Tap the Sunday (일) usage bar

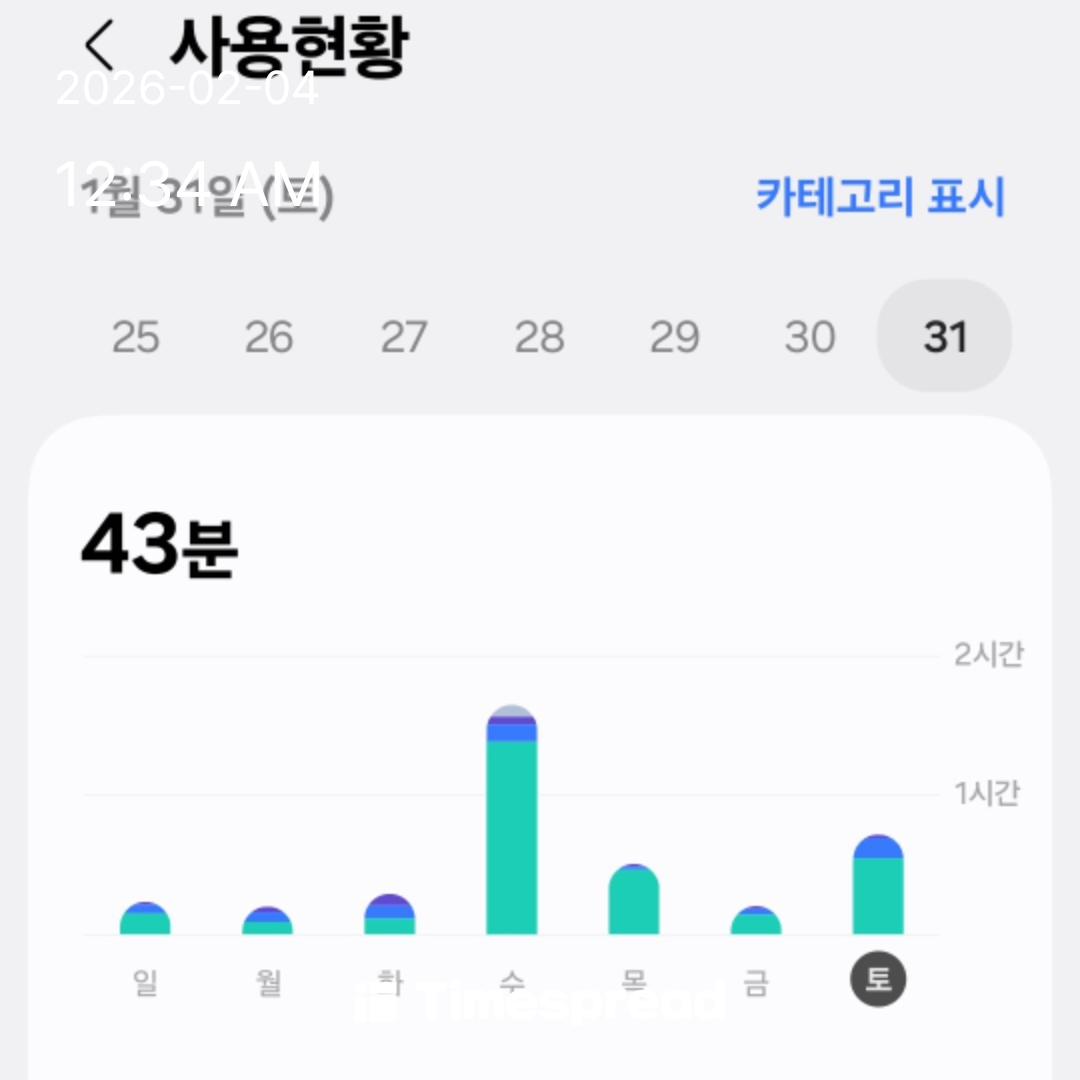pos(145,919)
